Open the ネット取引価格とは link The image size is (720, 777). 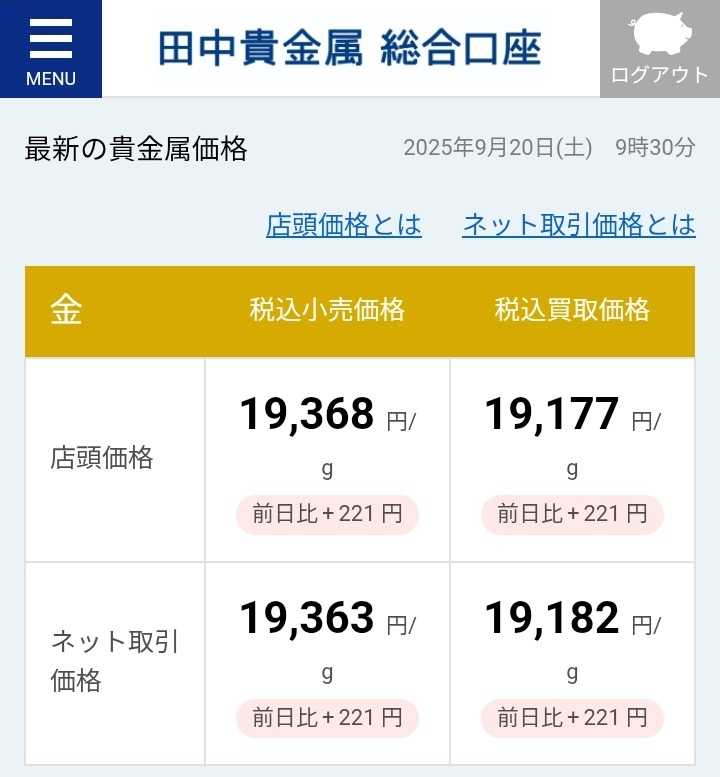(x=578, y=225)
